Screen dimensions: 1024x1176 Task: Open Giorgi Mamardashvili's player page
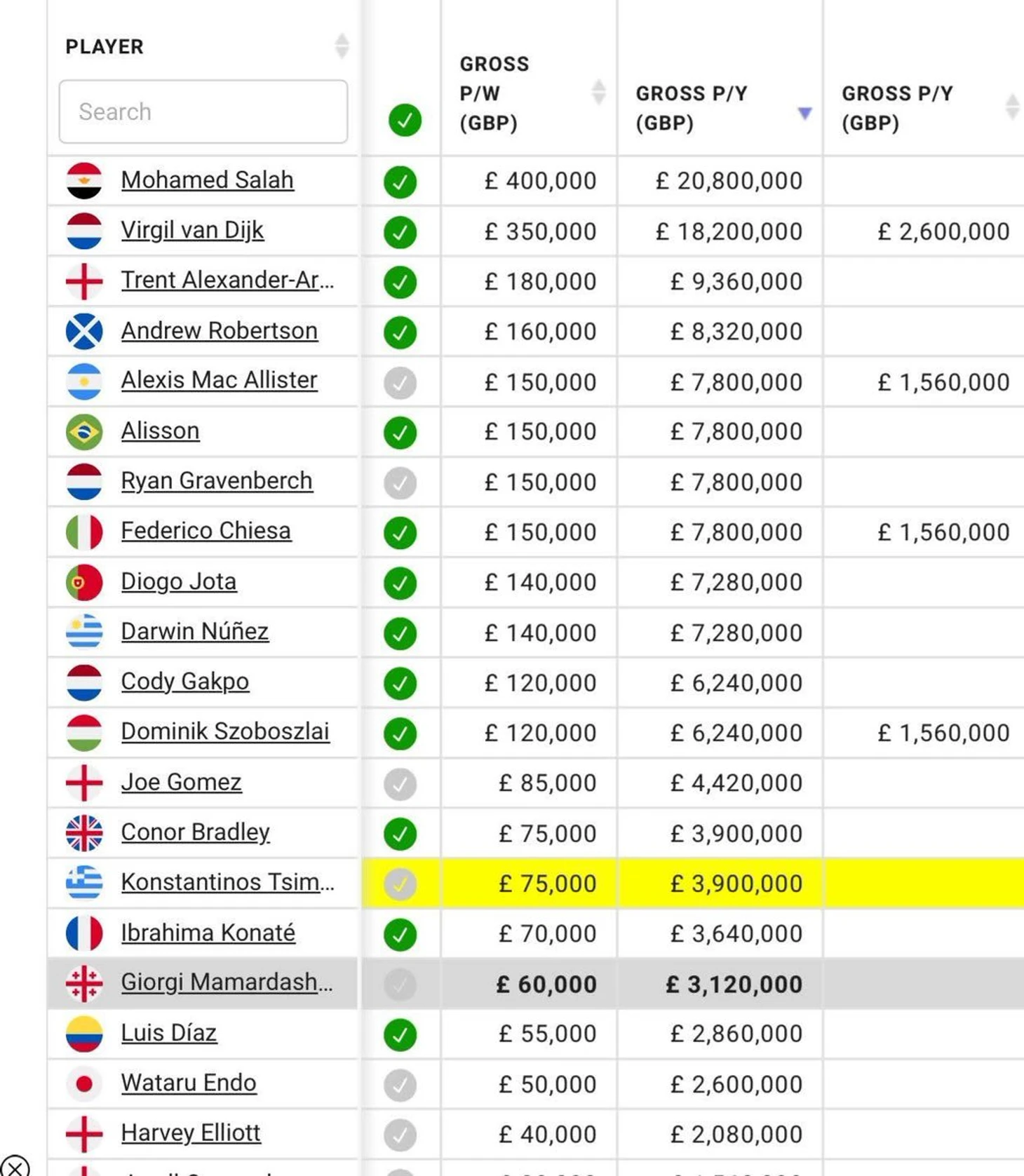[x=226, y=982]
